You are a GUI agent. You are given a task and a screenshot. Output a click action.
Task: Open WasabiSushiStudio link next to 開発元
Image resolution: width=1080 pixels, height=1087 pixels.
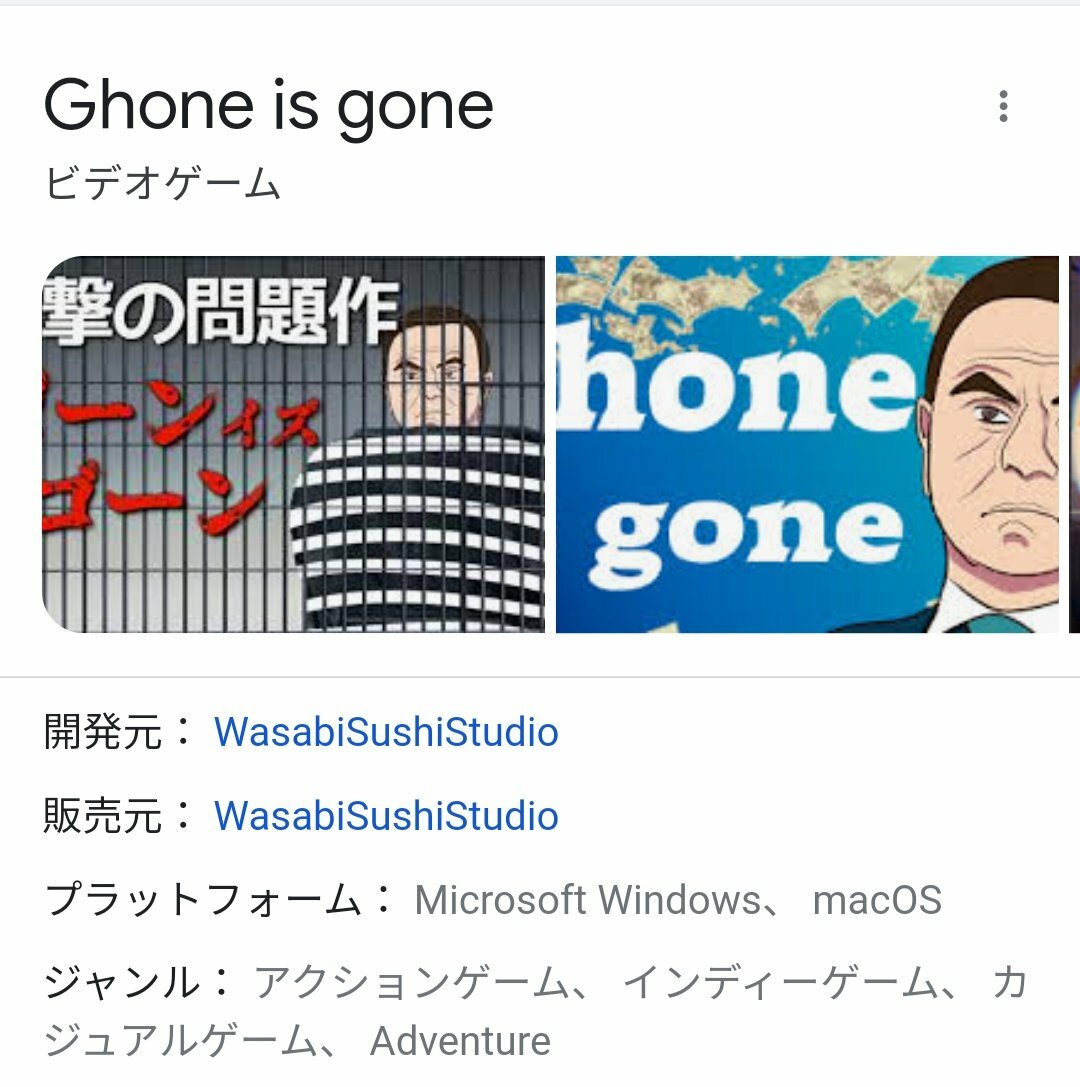coord(386,732)
